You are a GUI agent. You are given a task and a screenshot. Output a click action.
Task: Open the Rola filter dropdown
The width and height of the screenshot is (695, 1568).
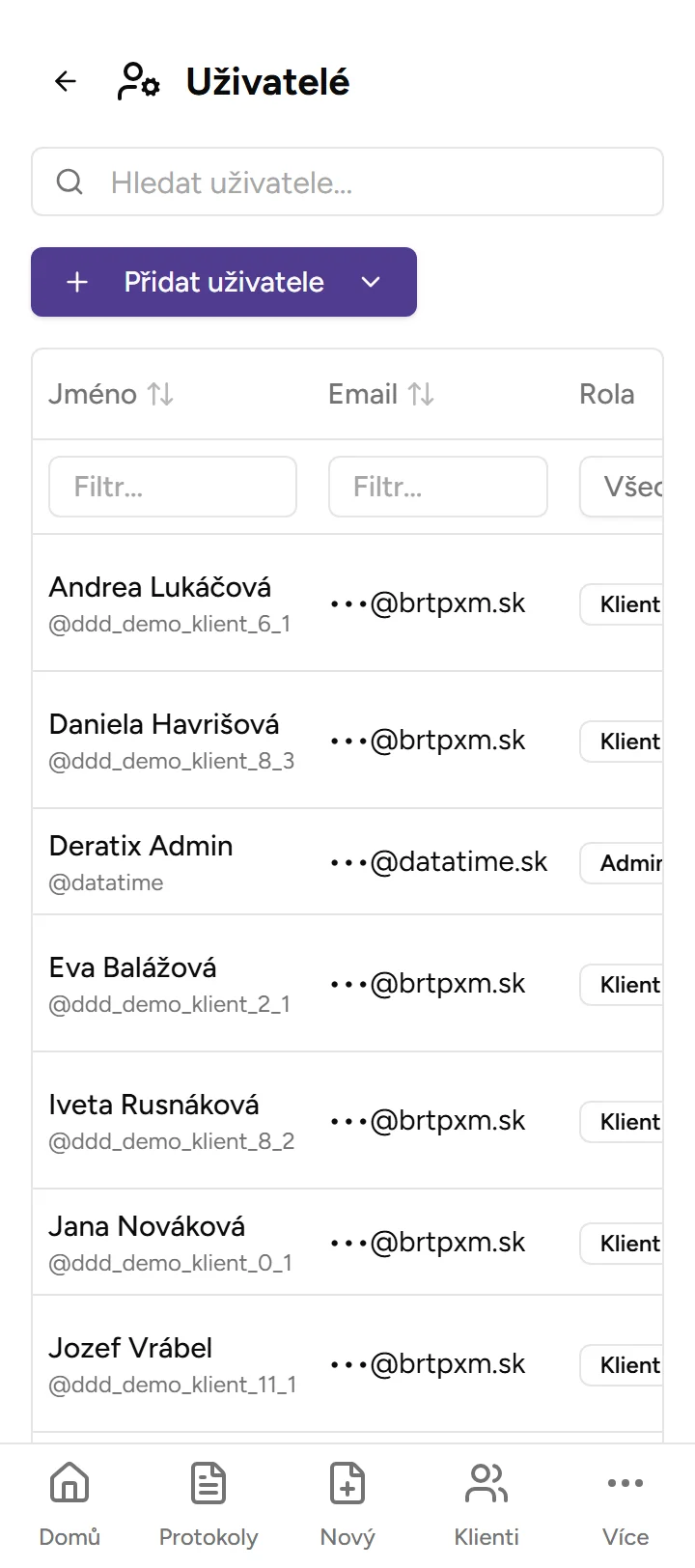(632, 487)
